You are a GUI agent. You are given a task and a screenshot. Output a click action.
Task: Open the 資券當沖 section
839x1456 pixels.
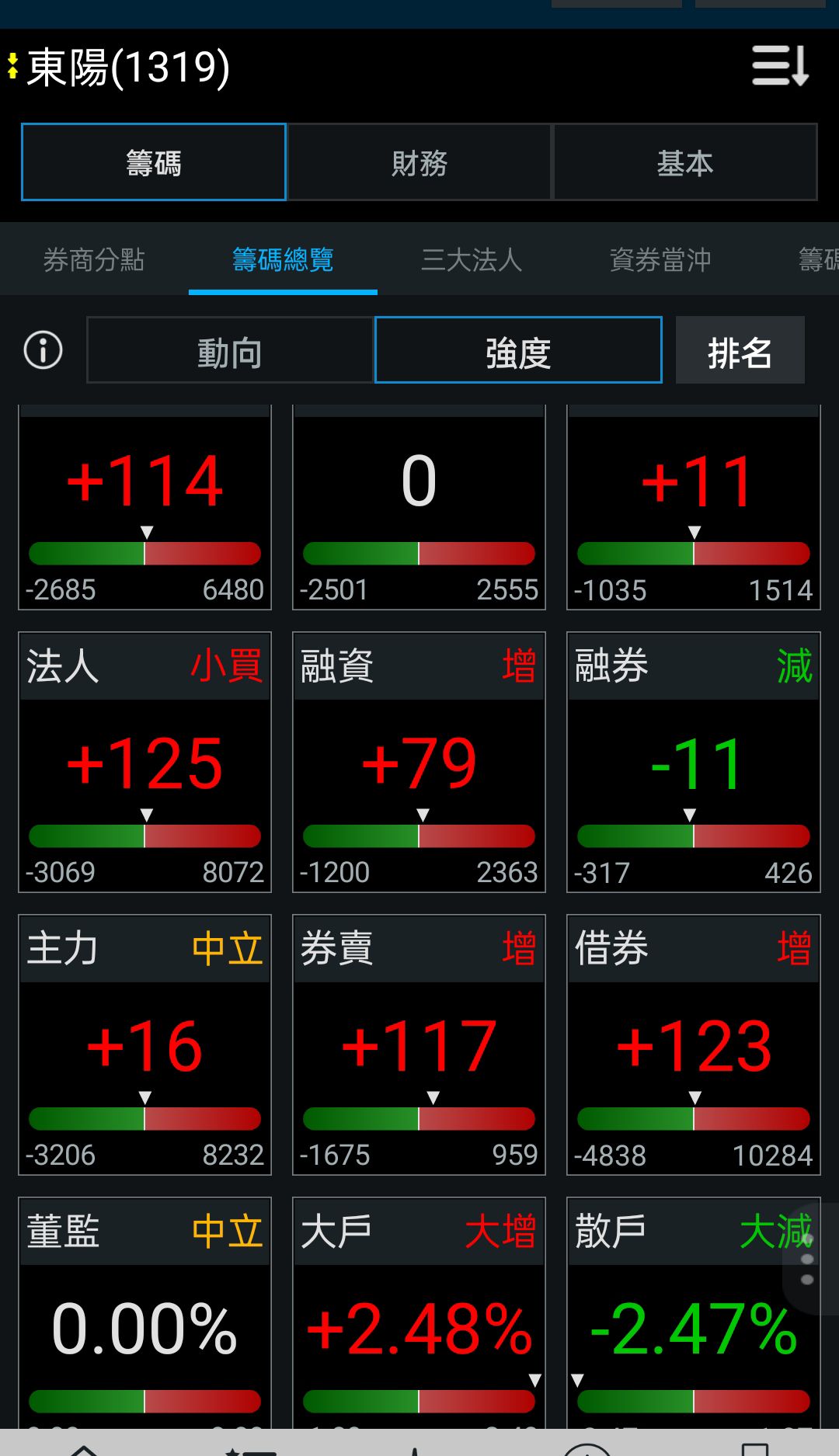[661, 262]
